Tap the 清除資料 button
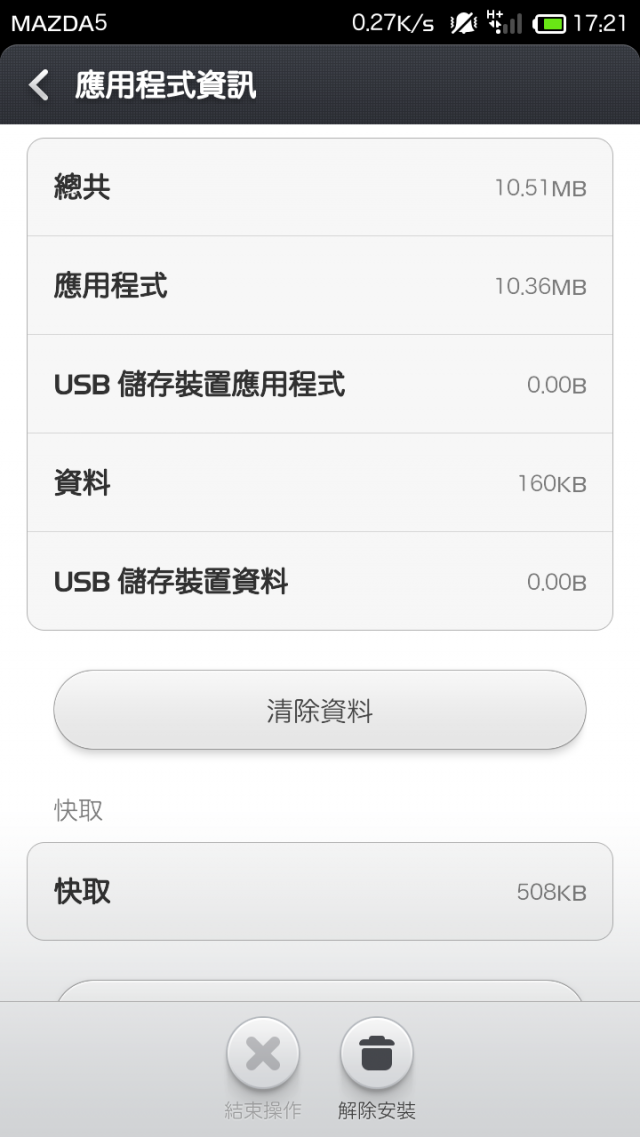 [319, 710]
